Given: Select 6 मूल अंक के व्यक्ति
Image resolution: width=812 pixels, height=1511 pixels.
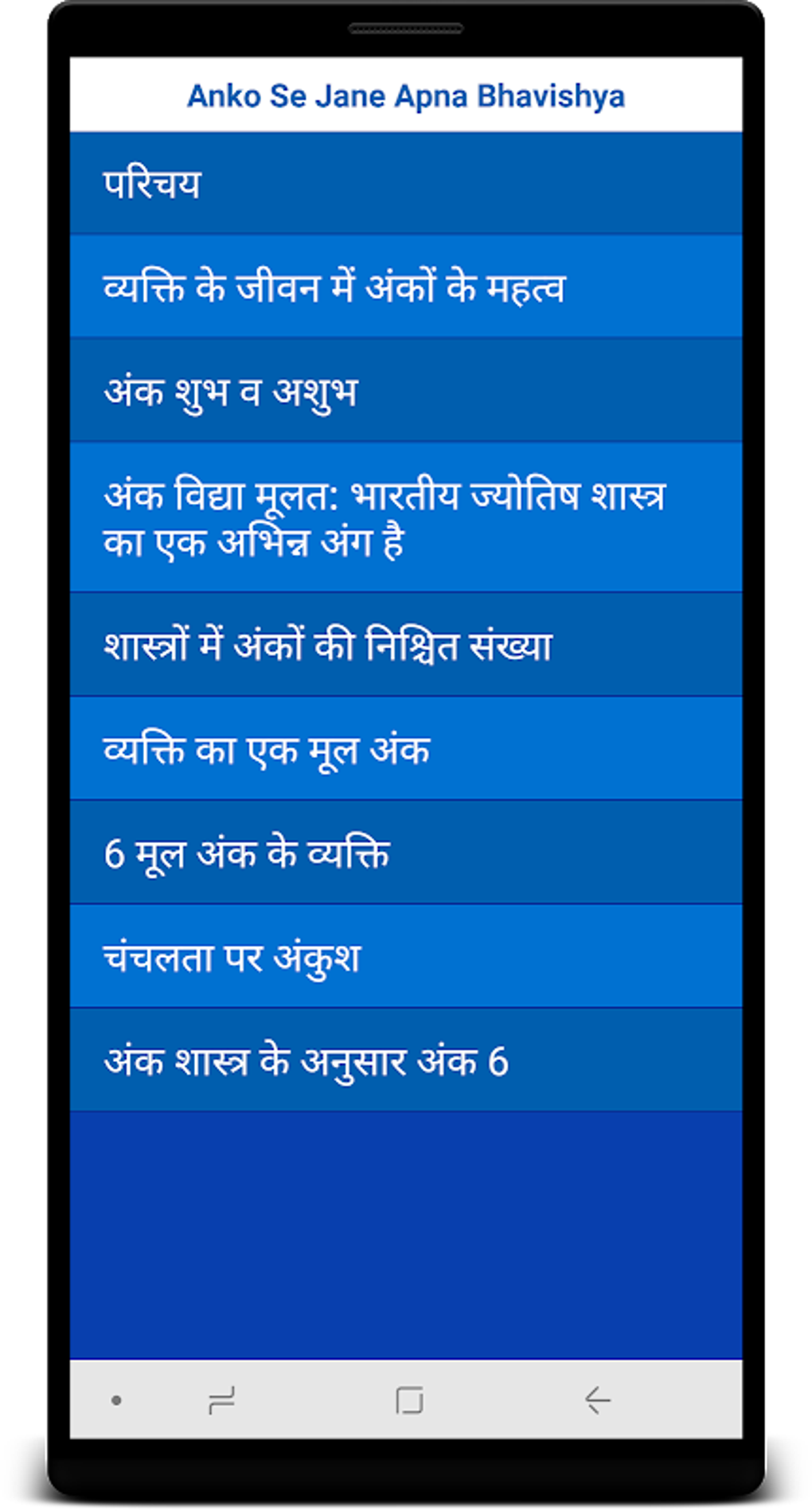Looking at the screenshot, I should tap(405, 853).
